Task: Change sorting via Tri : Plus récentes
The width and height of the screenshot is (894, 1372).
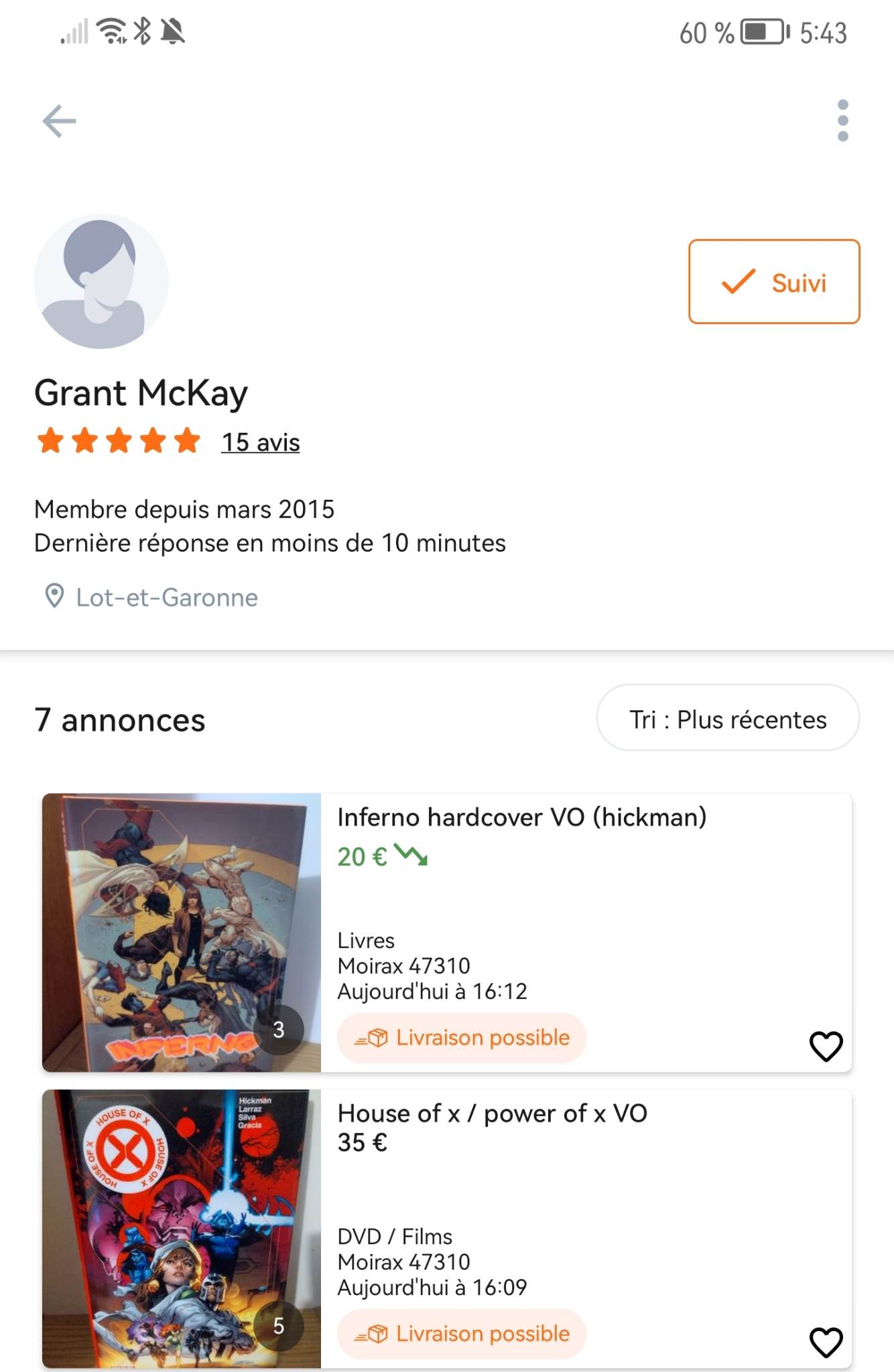Action: click(727, 719)
